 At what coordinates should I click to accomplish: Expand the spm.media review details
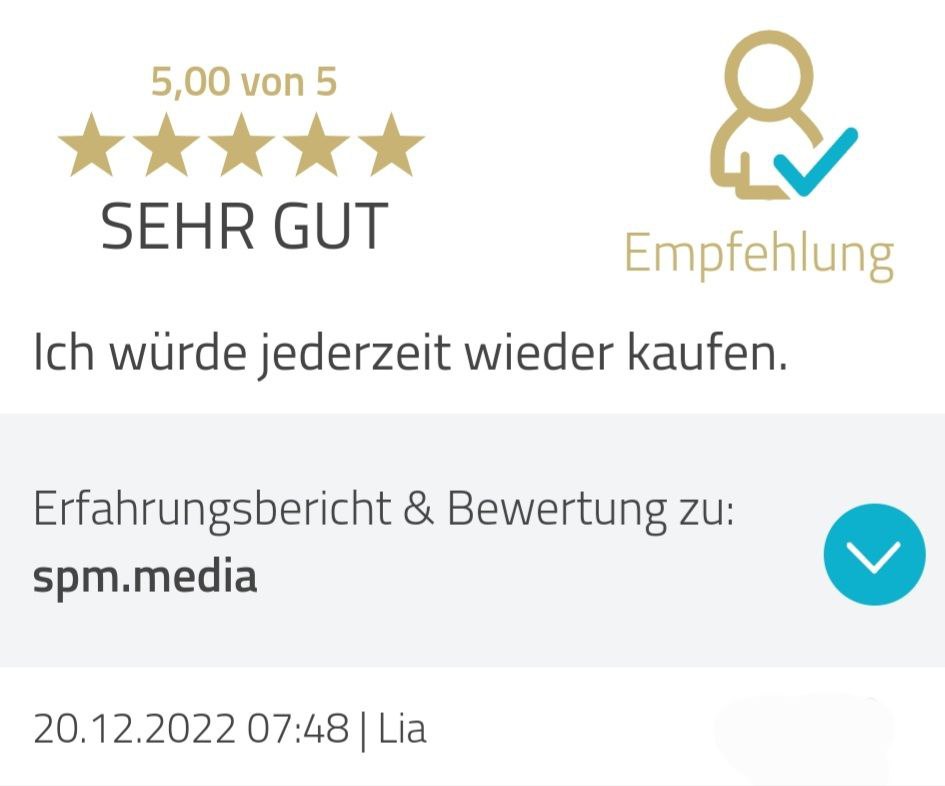click(x=874, y=554)
